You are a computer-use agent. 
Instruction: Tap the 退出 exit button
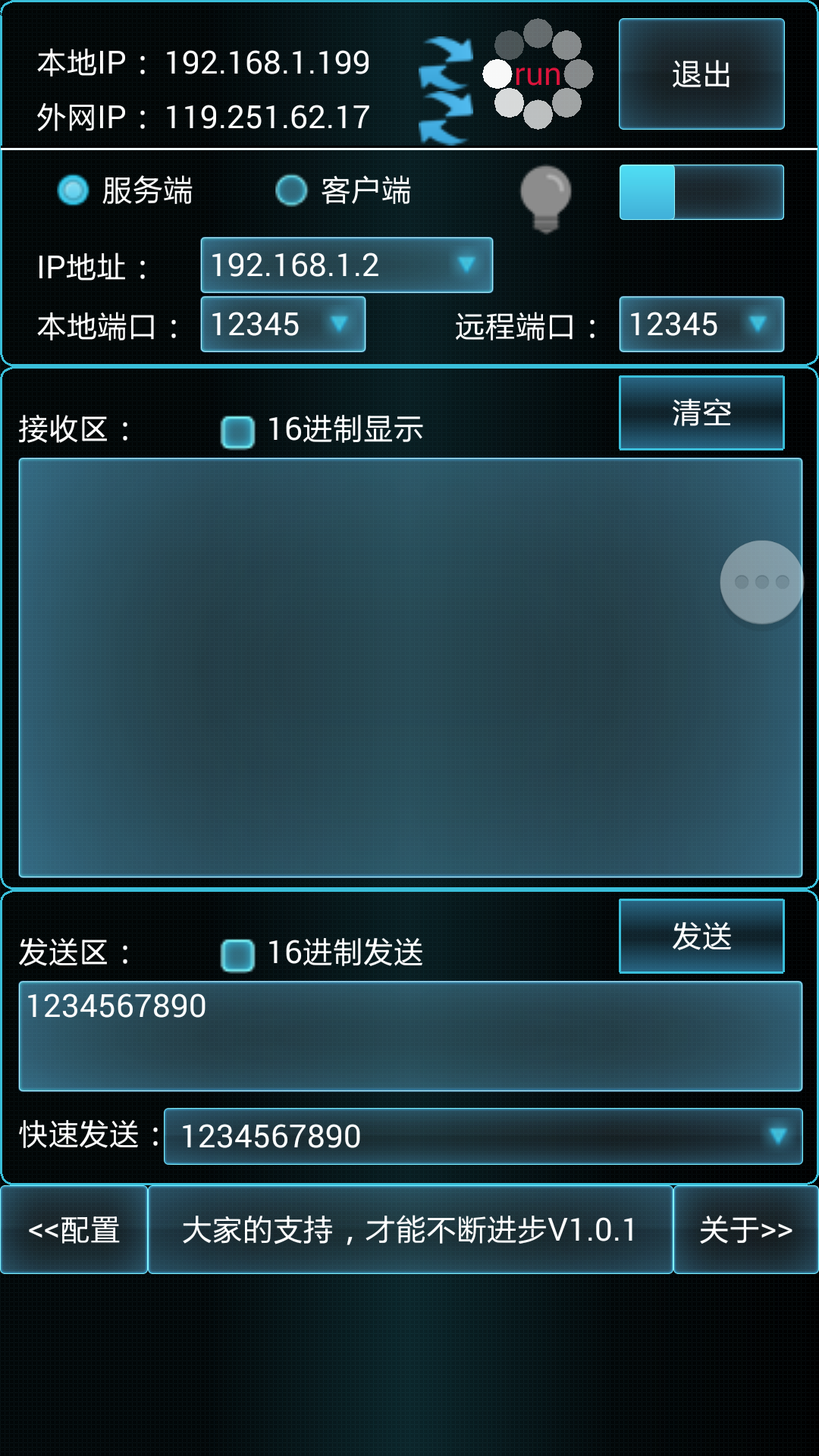pyautogui.click(x=701, y=74)
